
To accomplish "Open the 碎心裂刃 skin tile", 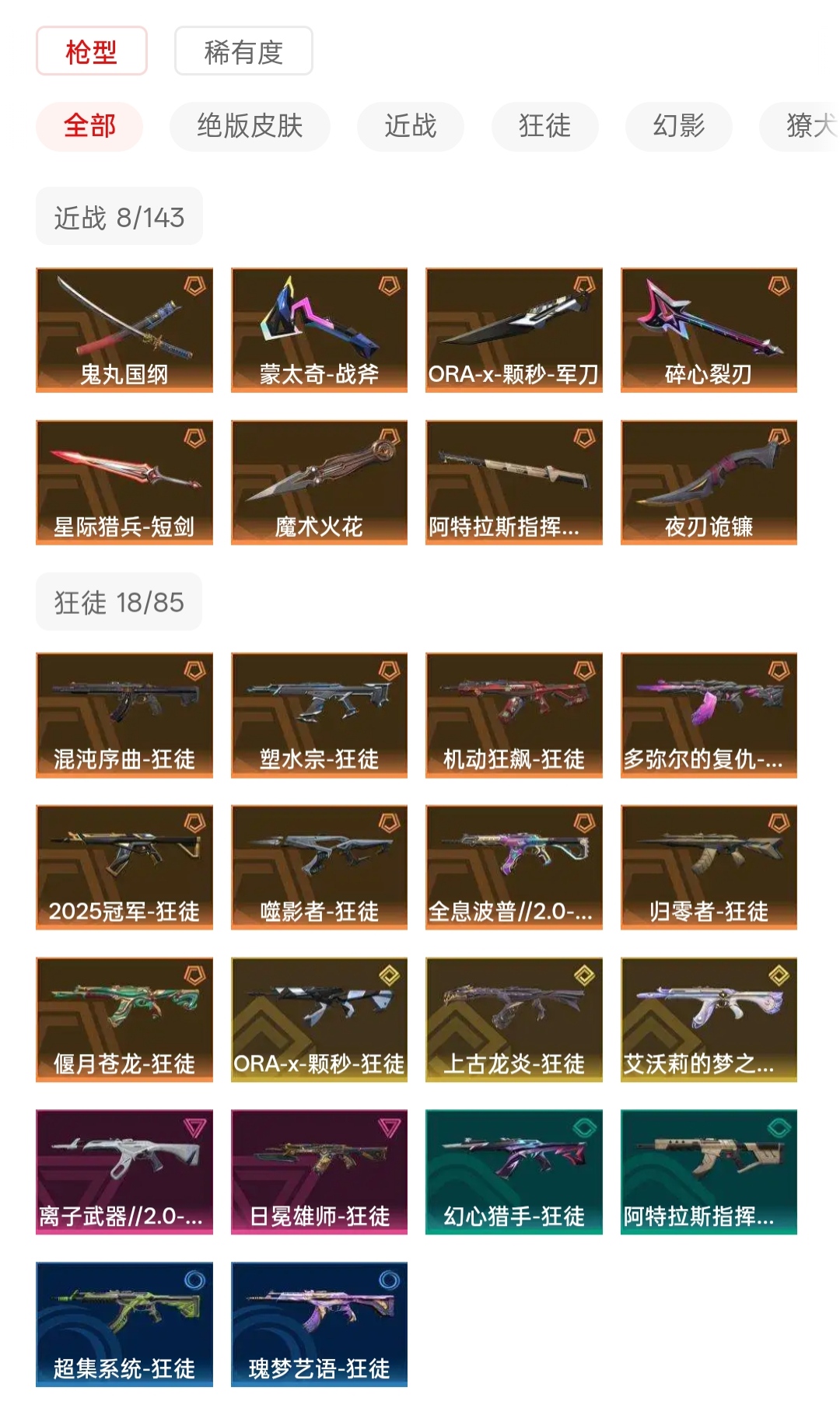I will pos(709,330).
